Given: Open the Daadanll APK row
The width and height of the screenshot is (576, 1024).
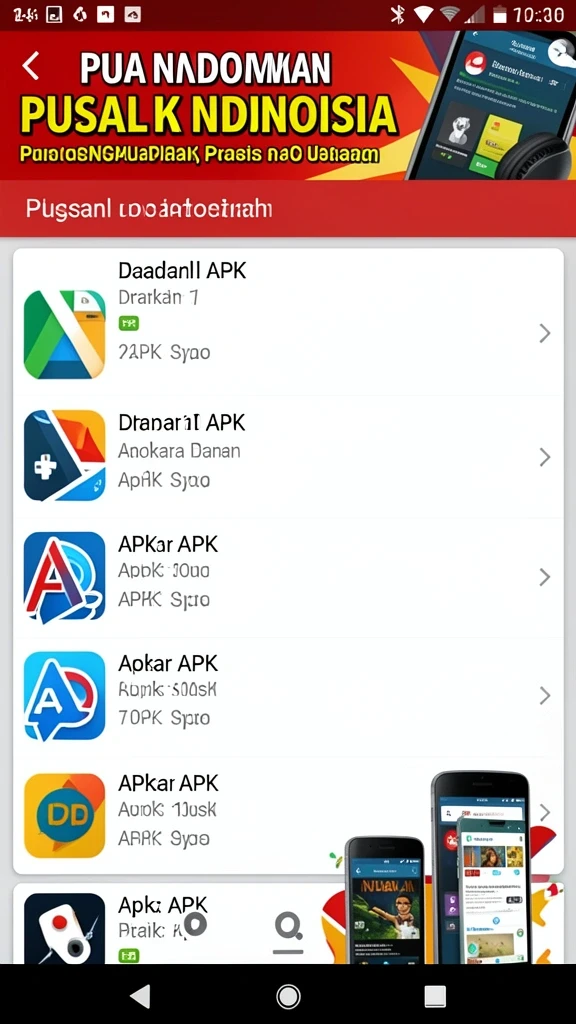Looking at the screenshot, I should 288,322.
